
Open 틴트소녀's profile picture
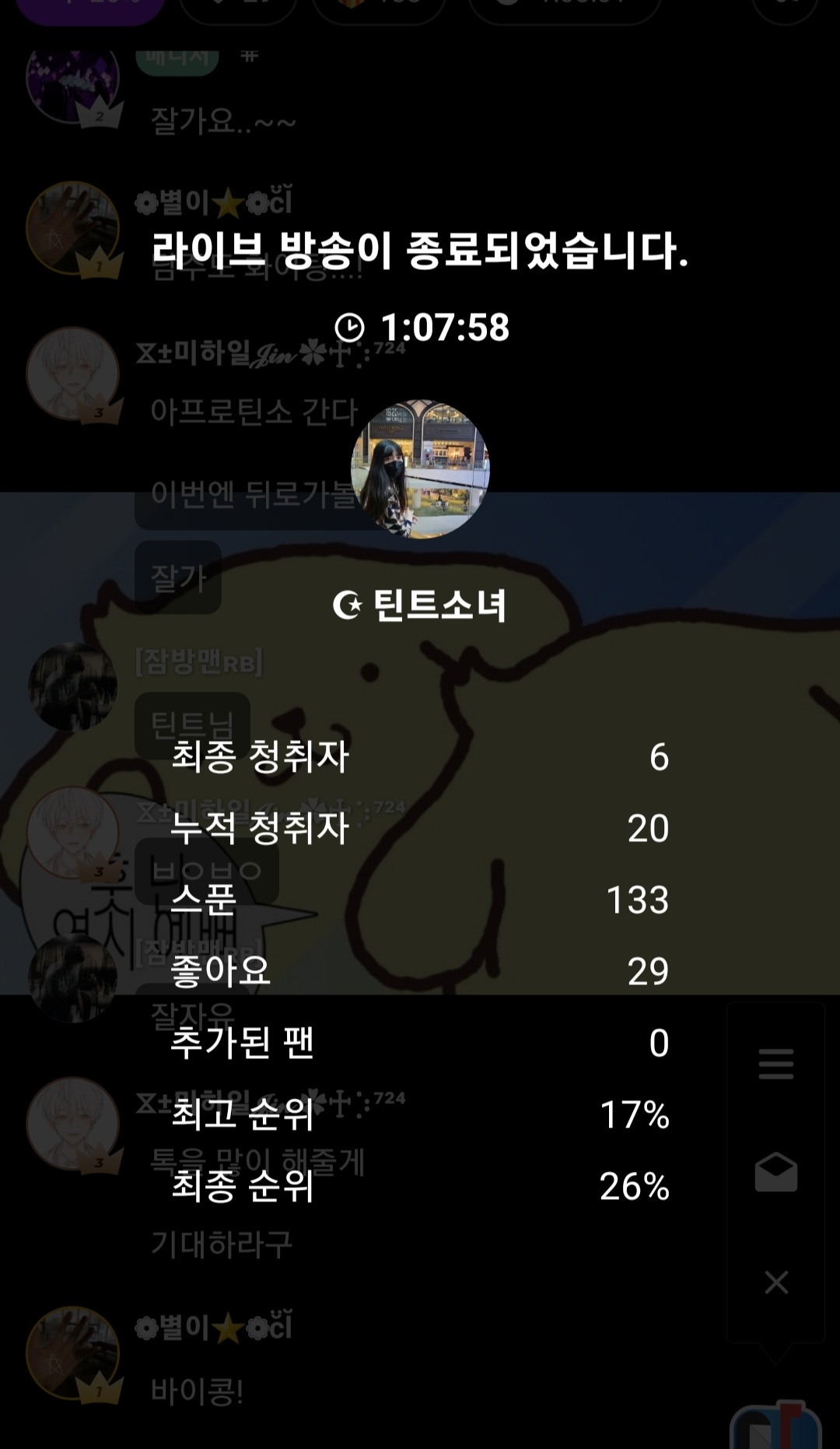(x=420, y=469)
